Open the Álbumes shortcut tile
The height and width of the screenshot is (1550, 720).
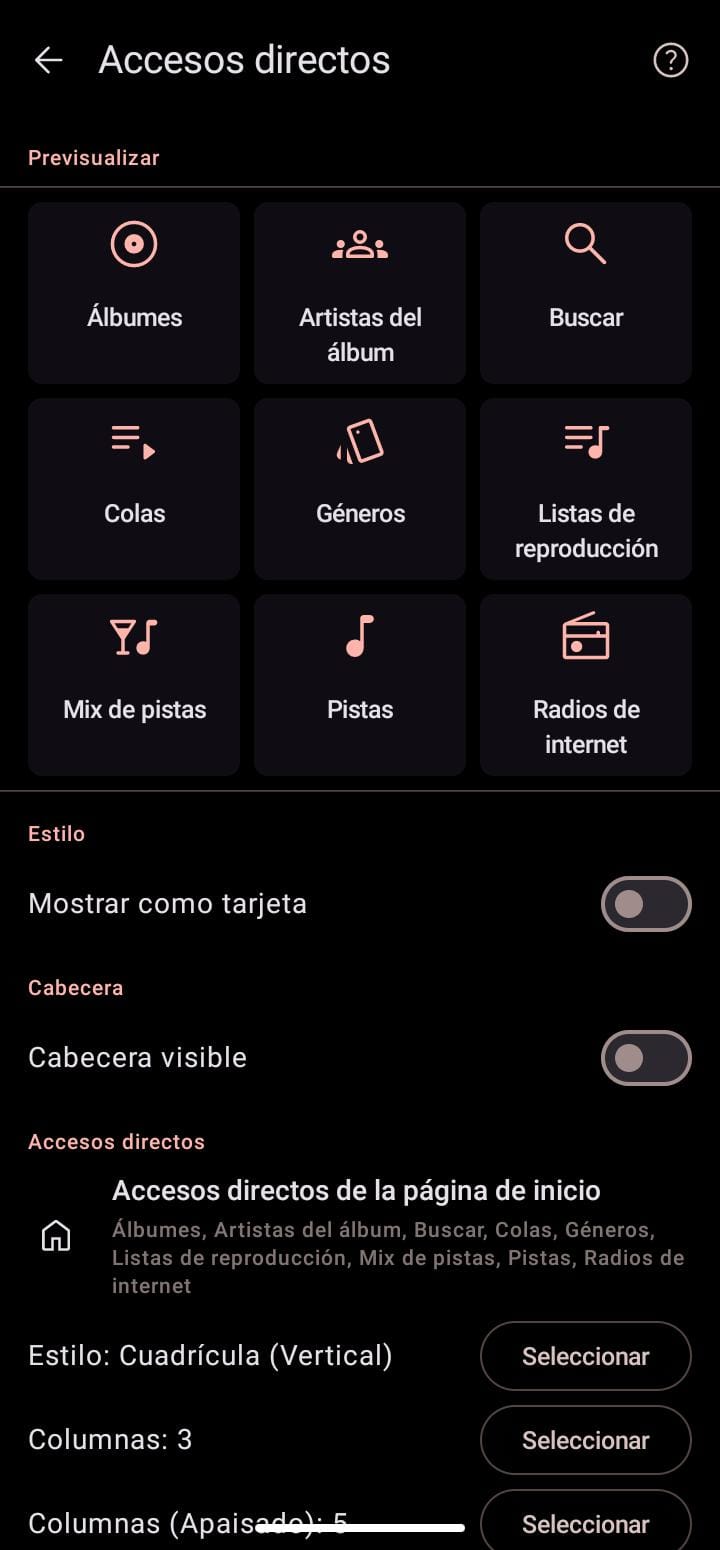(x=134, y=293)
